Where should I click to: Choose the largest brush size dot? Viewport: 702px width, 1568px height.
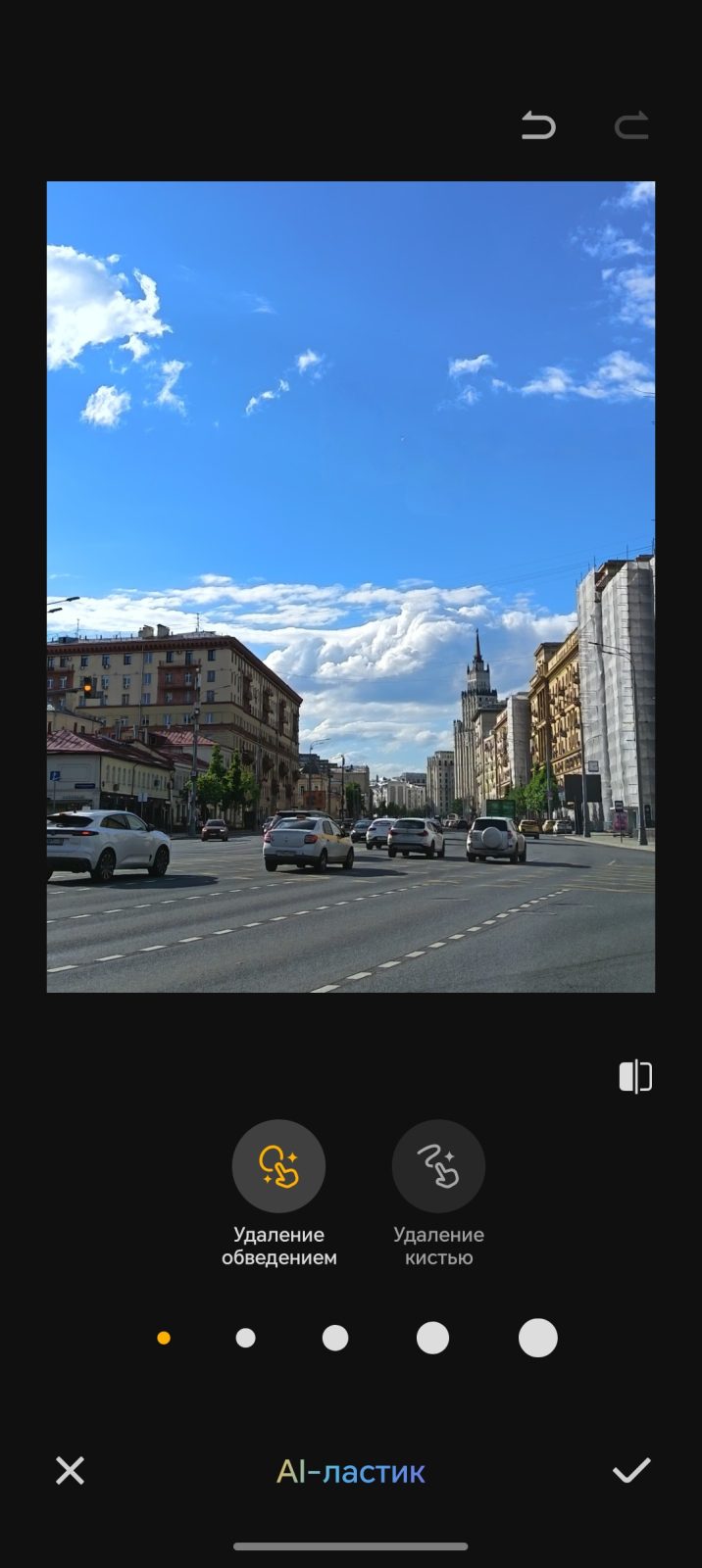pyautogui.click(x=537, y=1338)
